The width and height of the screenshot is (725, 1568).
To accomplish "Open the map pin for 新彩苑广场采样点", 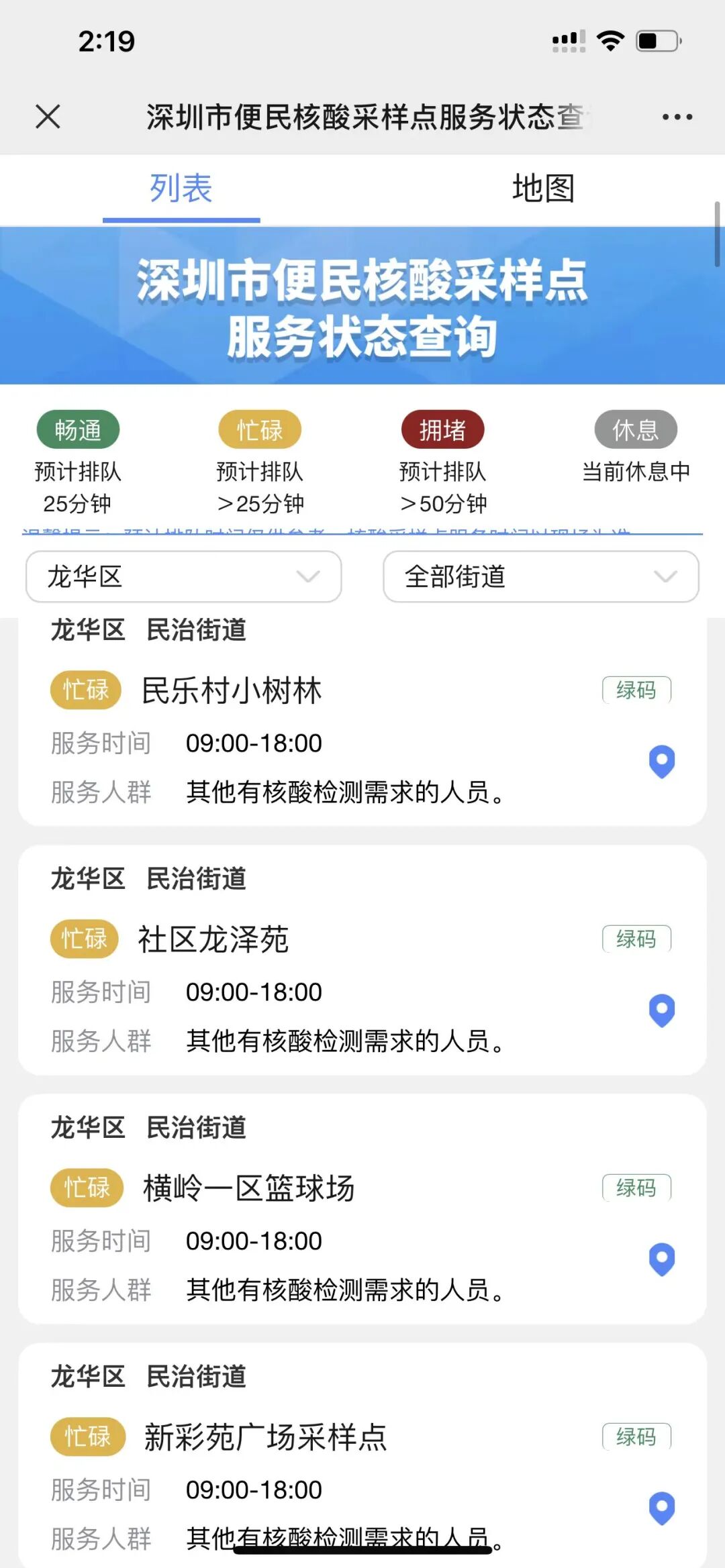I will (662, 1508).
